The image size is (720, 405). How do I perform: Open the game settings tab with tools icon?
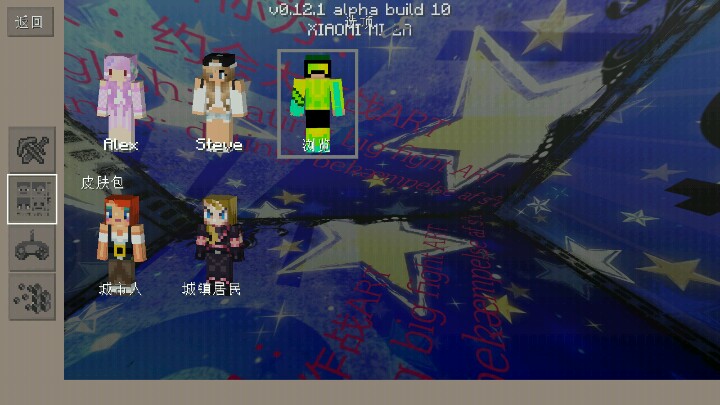tap(32, 149)
